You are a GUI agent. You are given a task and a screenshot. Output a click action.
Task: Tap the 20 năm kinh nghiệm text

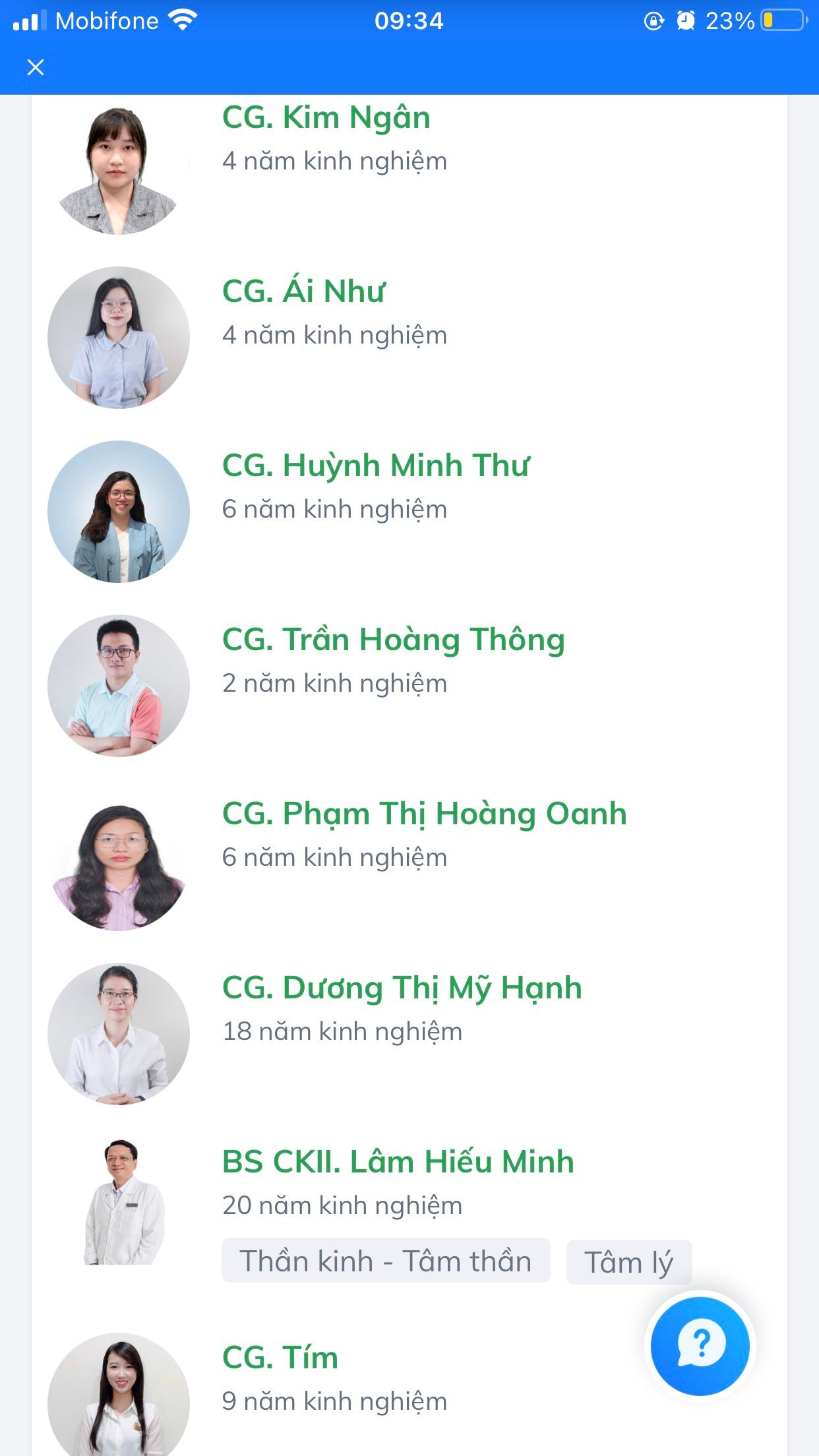(342, 1204)
